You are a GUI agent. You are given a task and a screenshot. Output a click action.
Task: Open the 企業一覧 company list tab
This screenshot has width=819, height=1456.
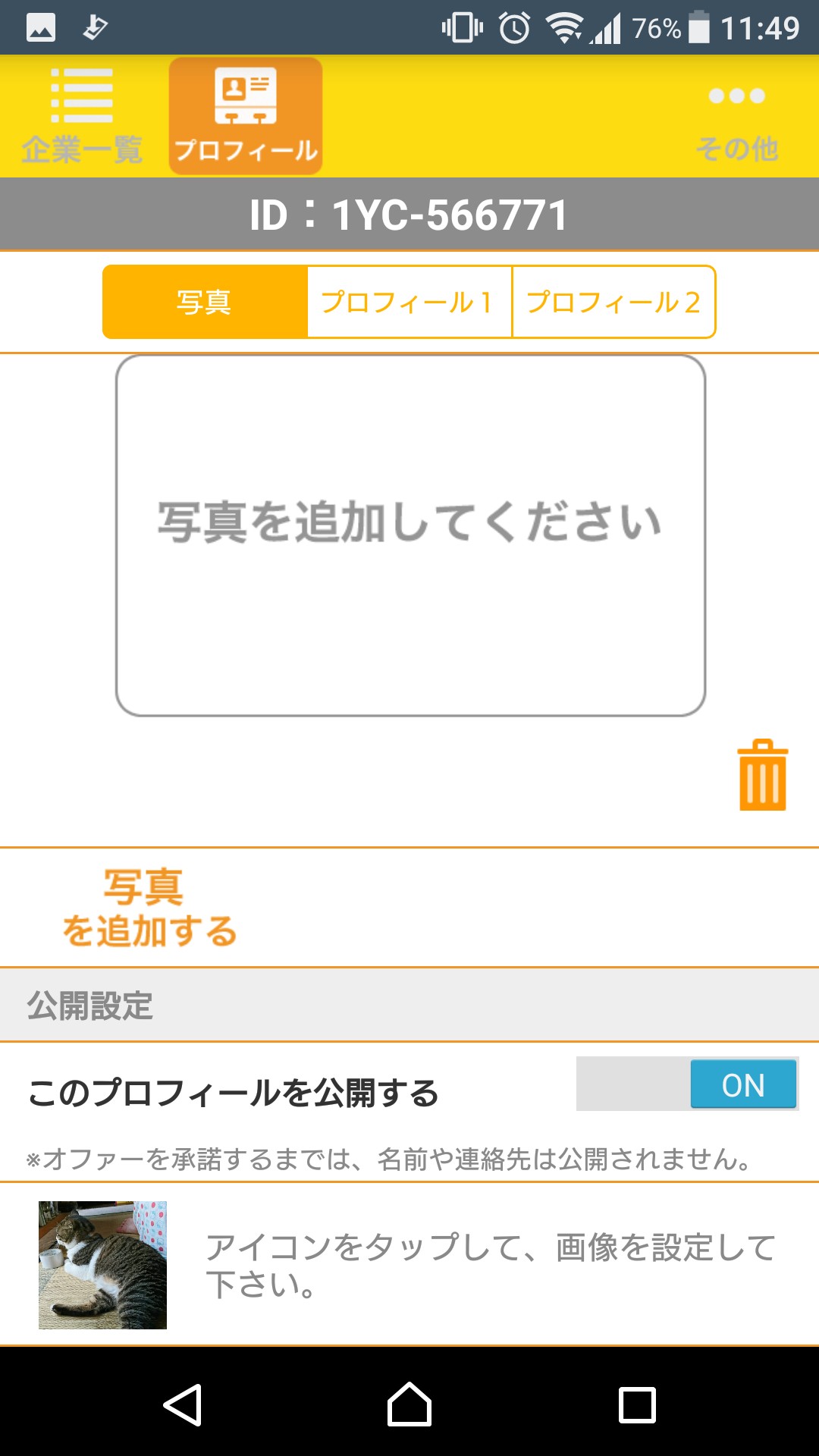click(x=82, y=116)
